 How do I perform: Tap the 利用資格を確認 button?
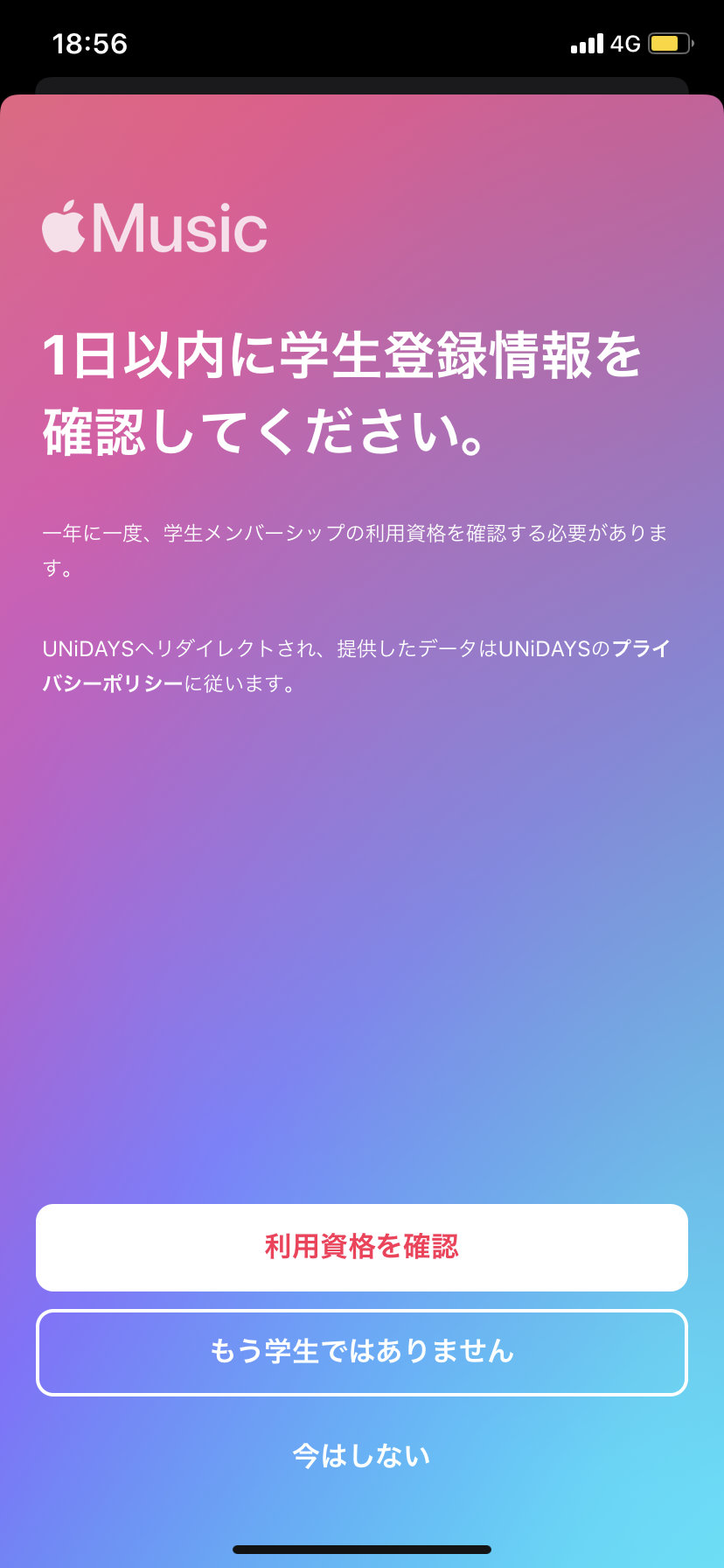pyautogui.click(x=361, y=1247)
